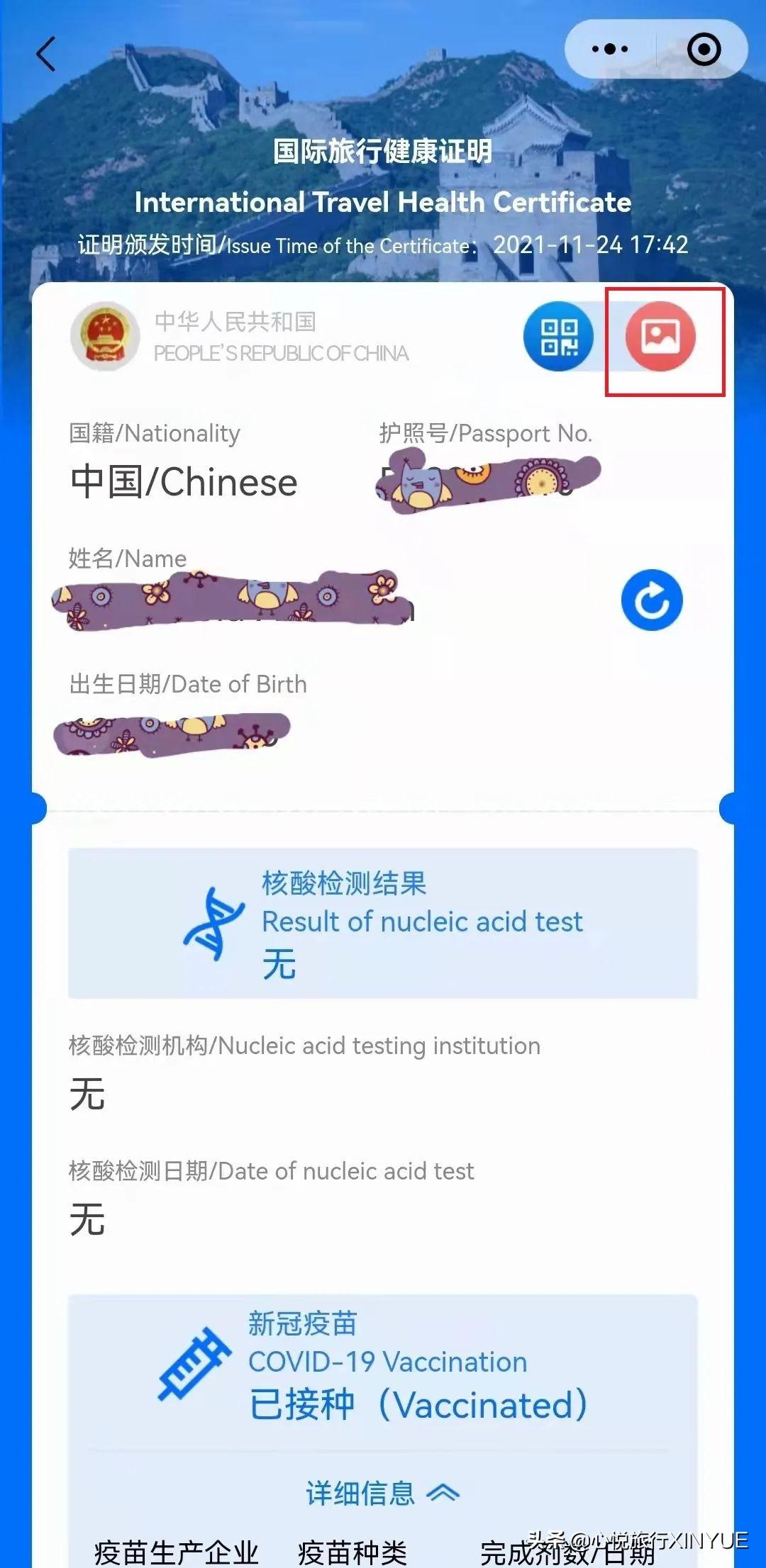Image resolution: width=766 pixels, height=1568 pixels.
Task: Tap the red save-as-image button
Action: point(660,336)
